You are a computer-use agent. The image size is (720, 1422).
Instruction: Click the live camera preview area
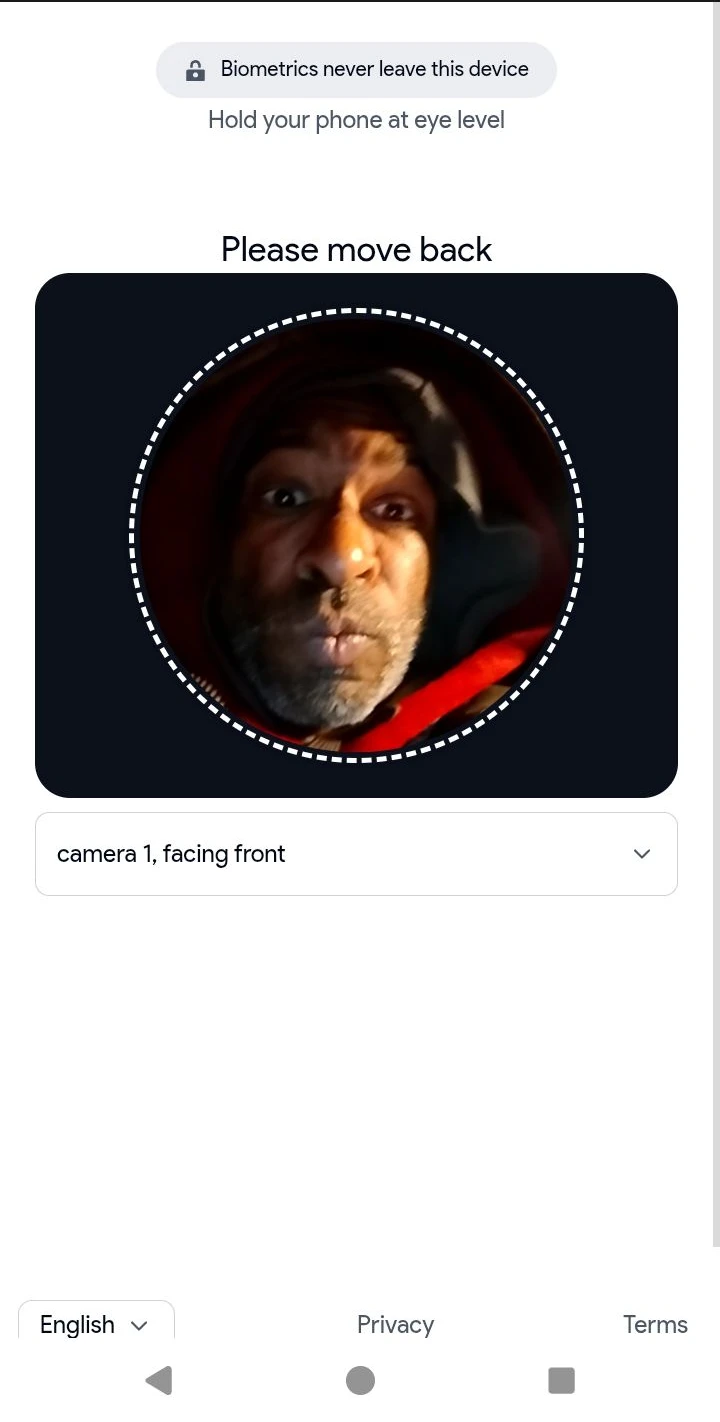[356, 535]
